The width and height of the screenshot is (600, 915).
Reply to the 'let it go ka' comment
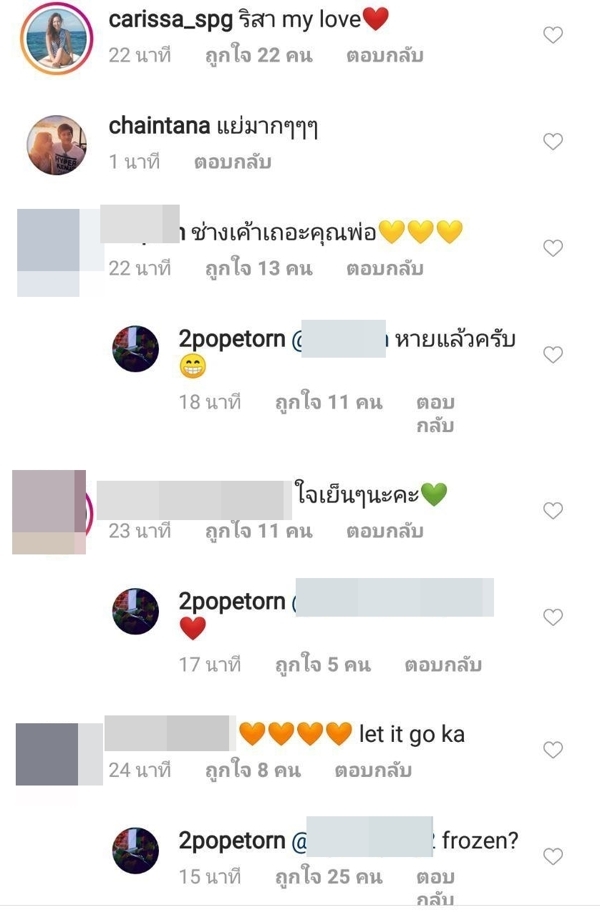coord(374,771)
